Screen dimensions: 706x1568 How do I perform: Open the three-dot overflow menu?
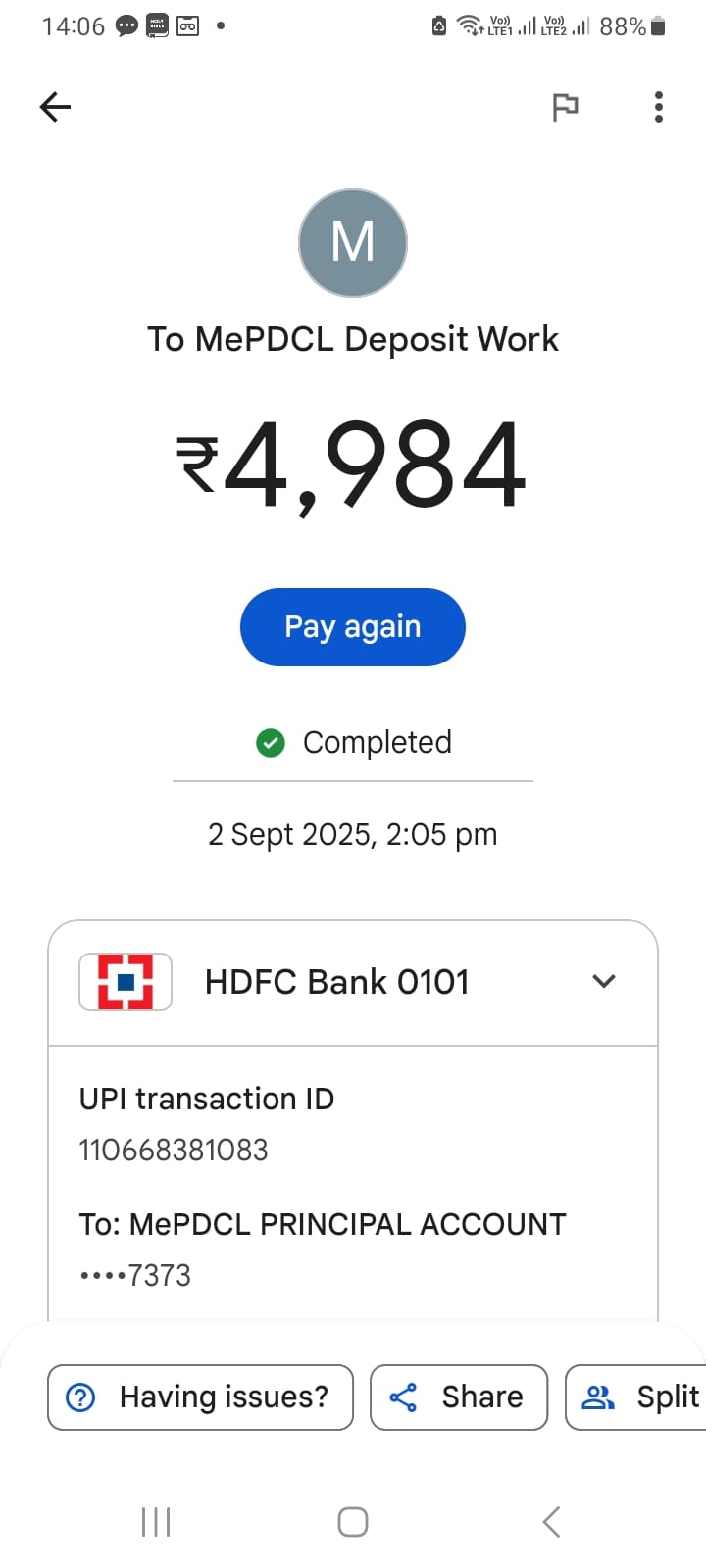(x=658, y=107)
